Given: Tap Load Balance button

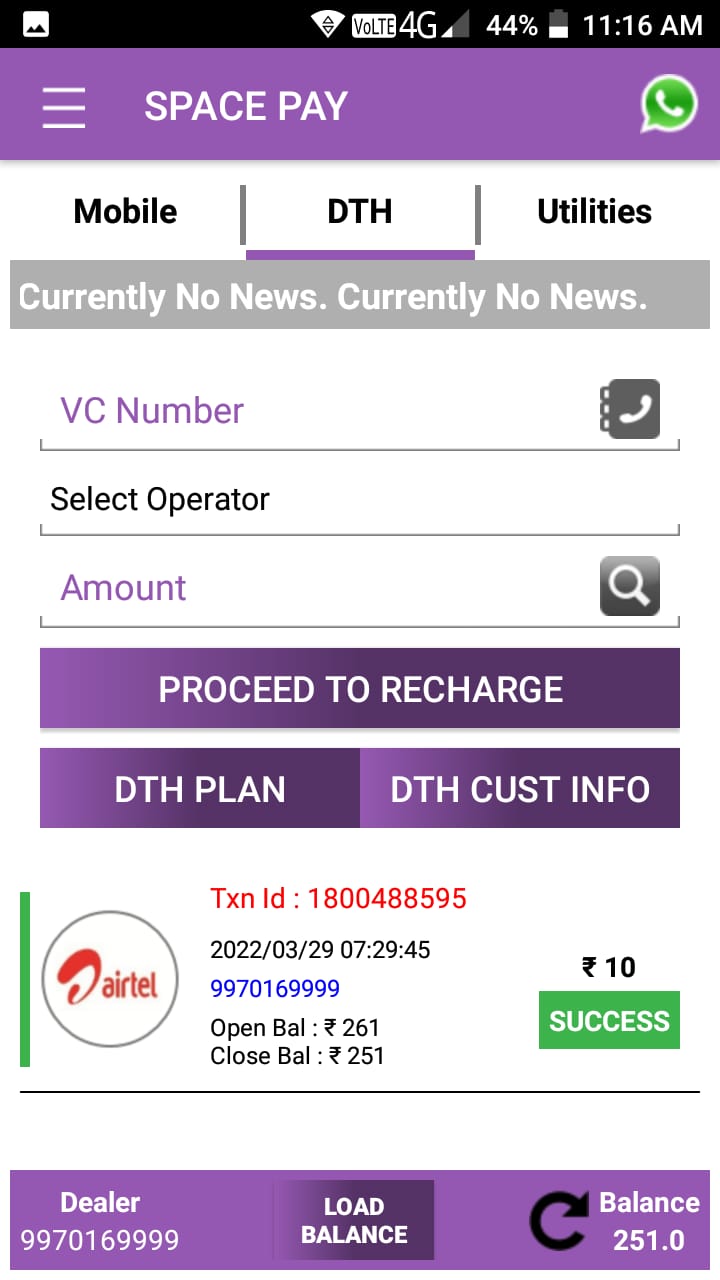Looking at the screenshot, I should click(354, 1220).
